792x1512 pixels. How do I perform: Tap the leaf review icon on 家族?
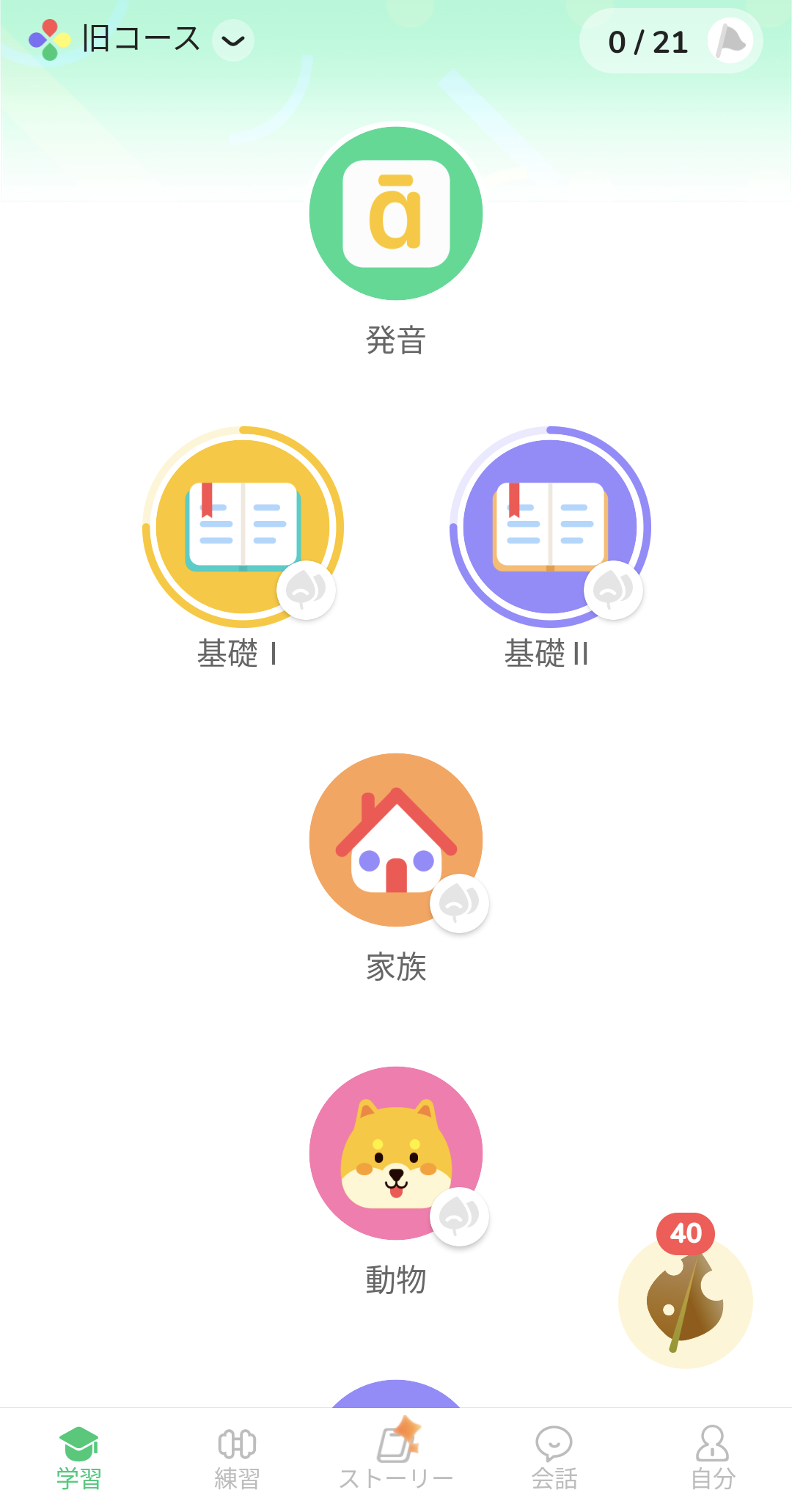point(461,901)
